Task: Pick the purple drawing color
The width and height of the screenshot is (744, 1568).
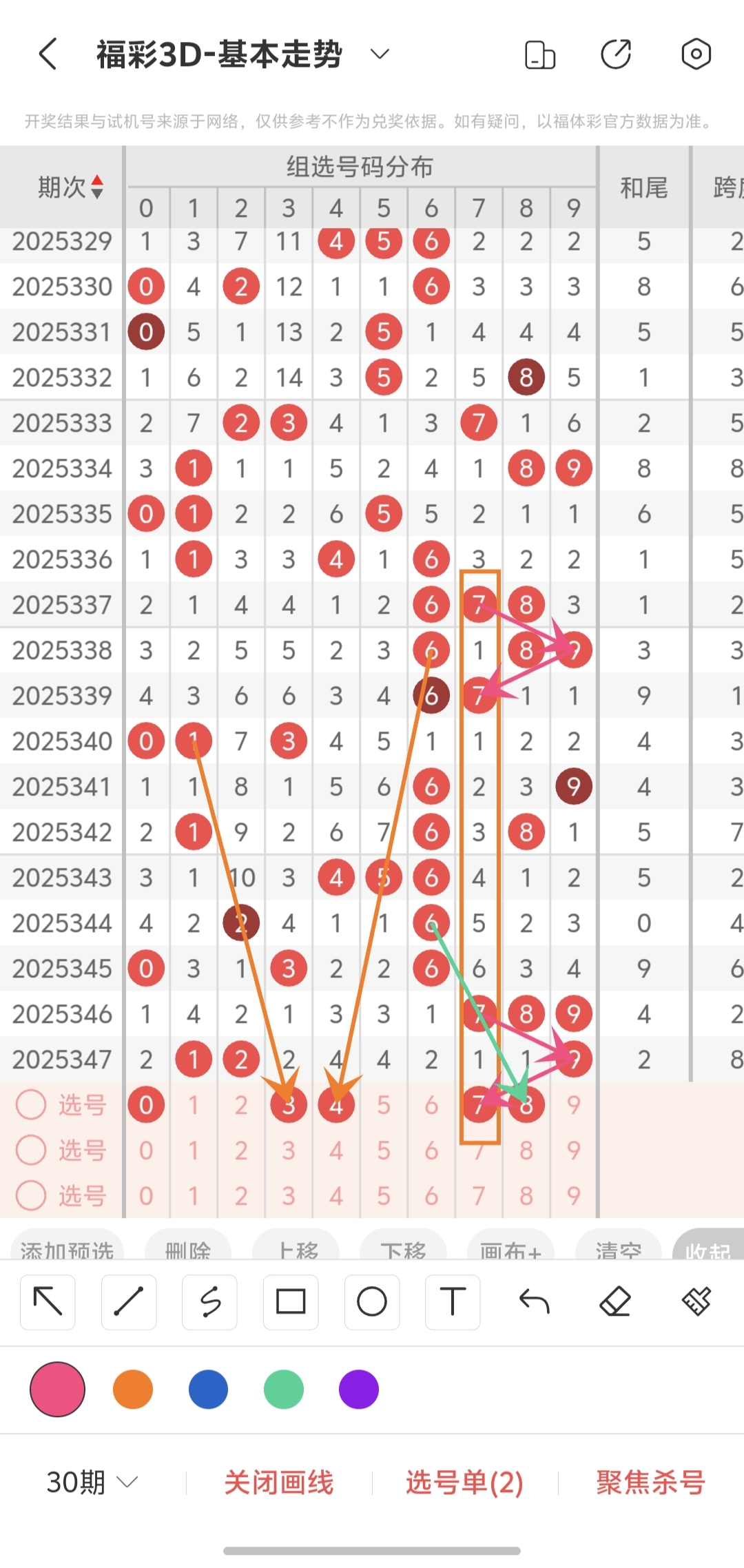Action: [359, 1390]
